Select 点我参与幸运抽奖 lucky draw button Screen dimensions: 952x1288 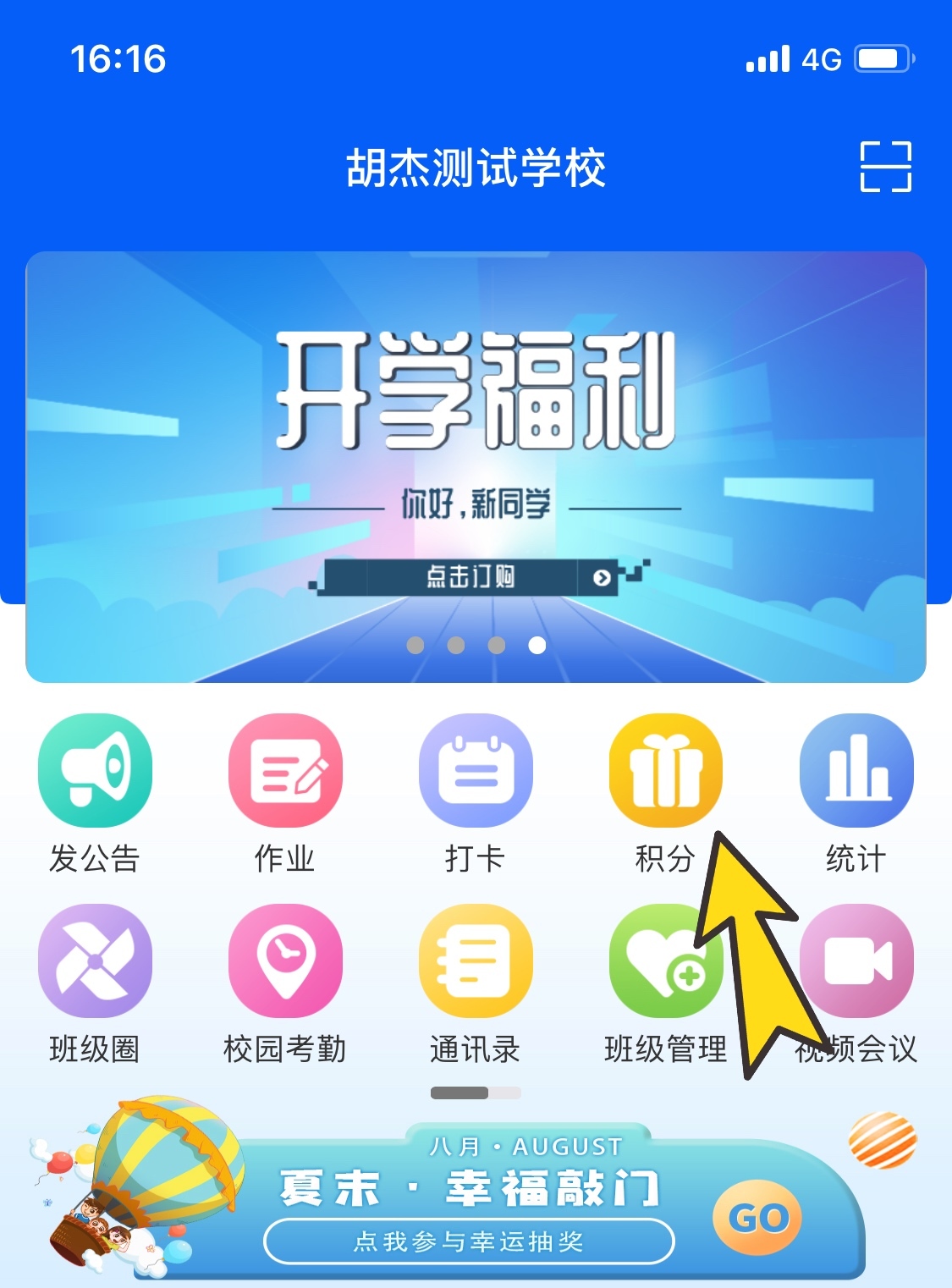[x=469, y=1241]
